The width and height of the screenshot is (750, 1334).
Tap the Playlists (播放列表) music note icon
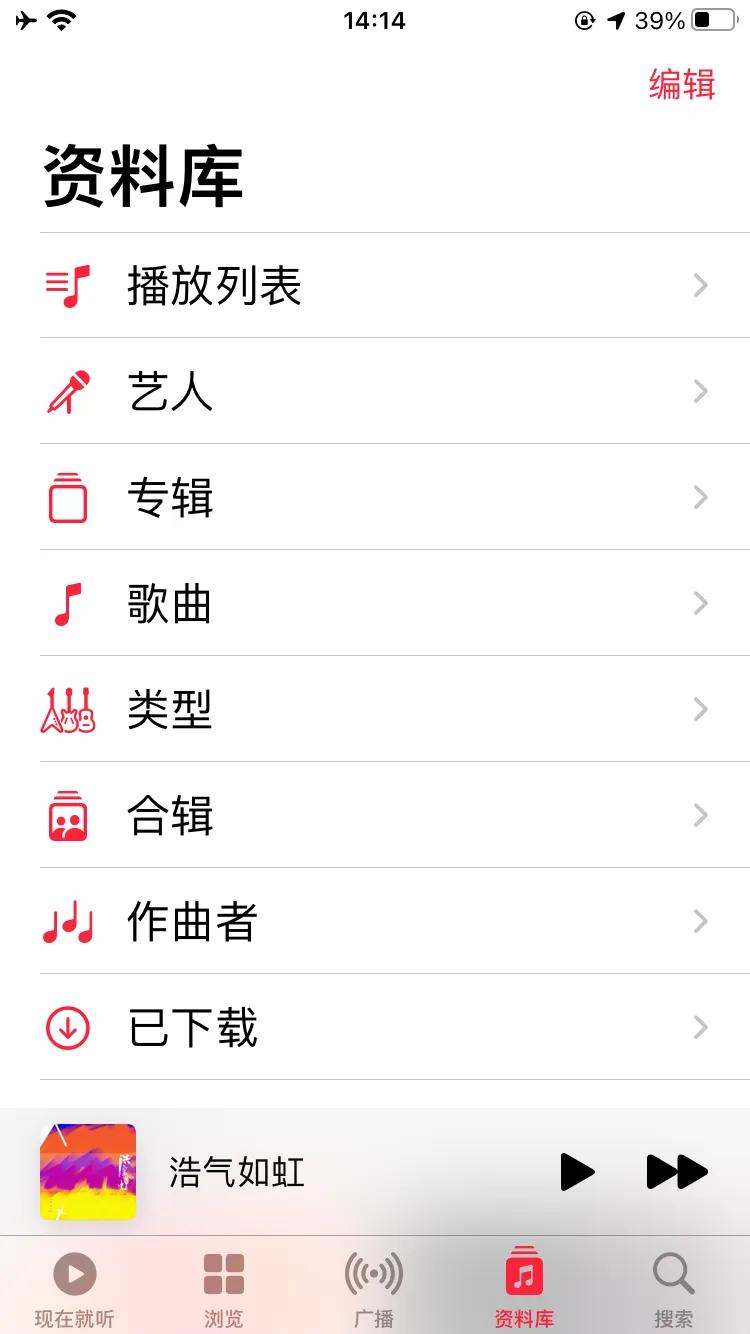[x=67, y=285]
